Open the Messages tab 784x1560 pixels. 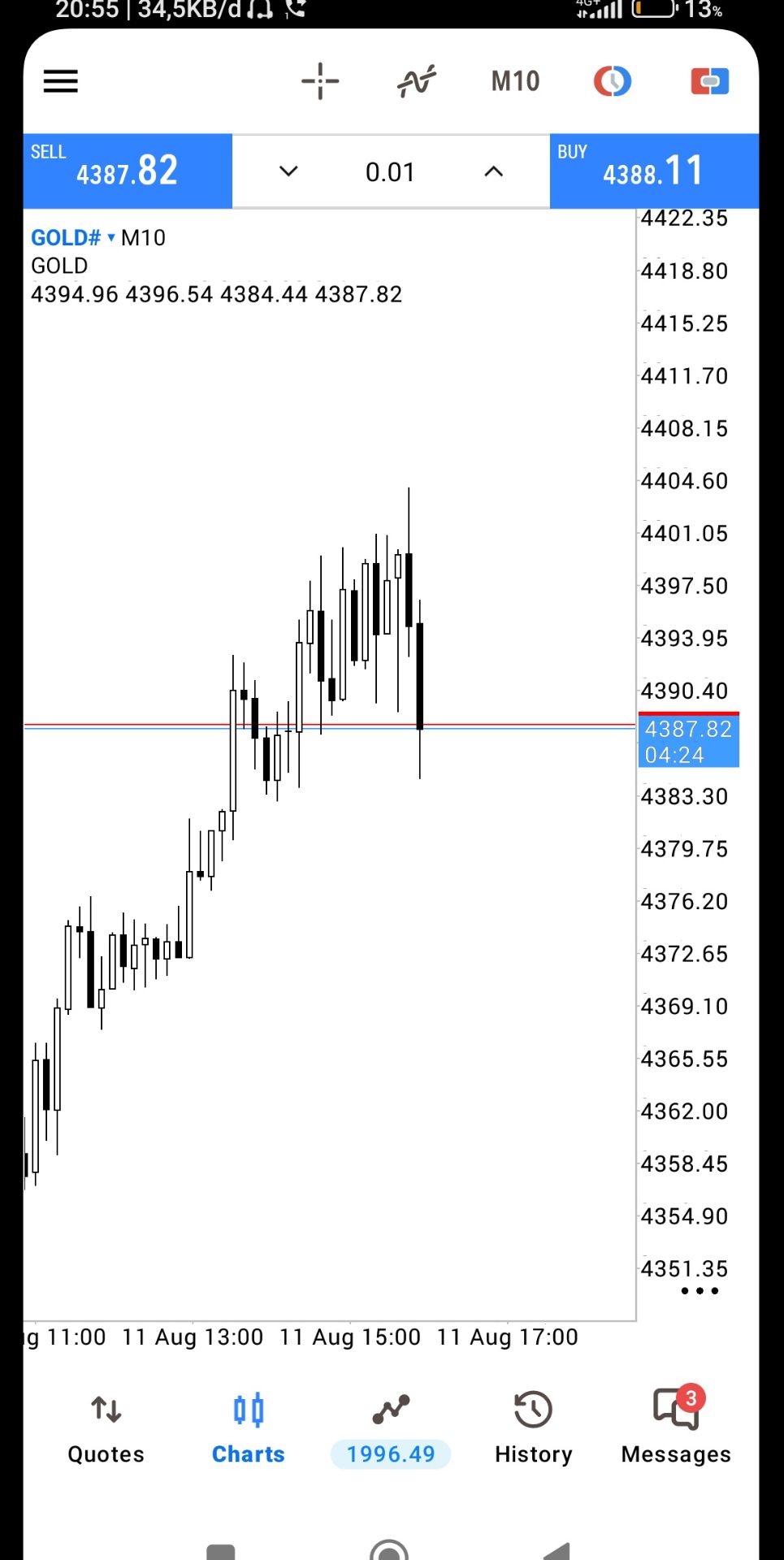tap(676, 1427)
